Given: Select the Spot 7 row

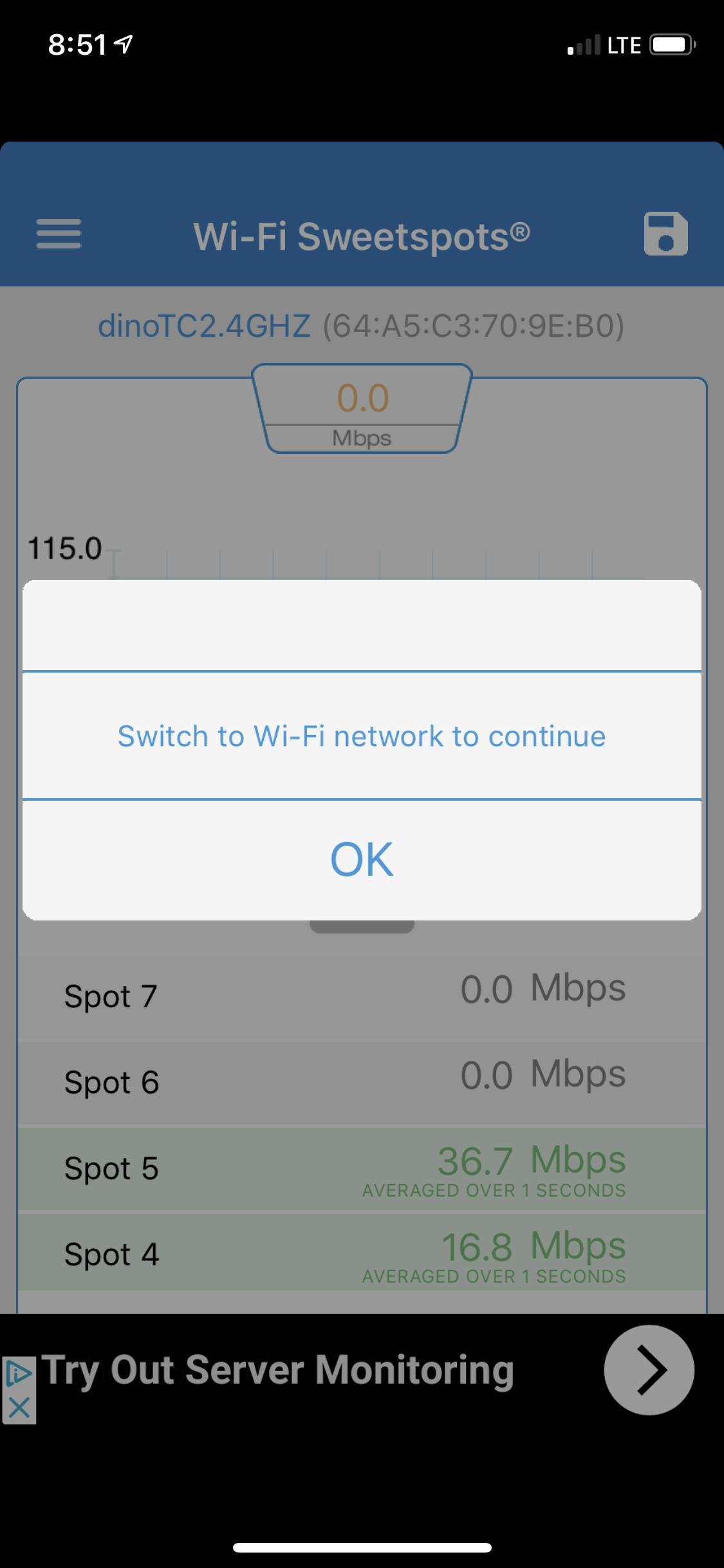Looking at the screenshot, I should pos(362,995).
